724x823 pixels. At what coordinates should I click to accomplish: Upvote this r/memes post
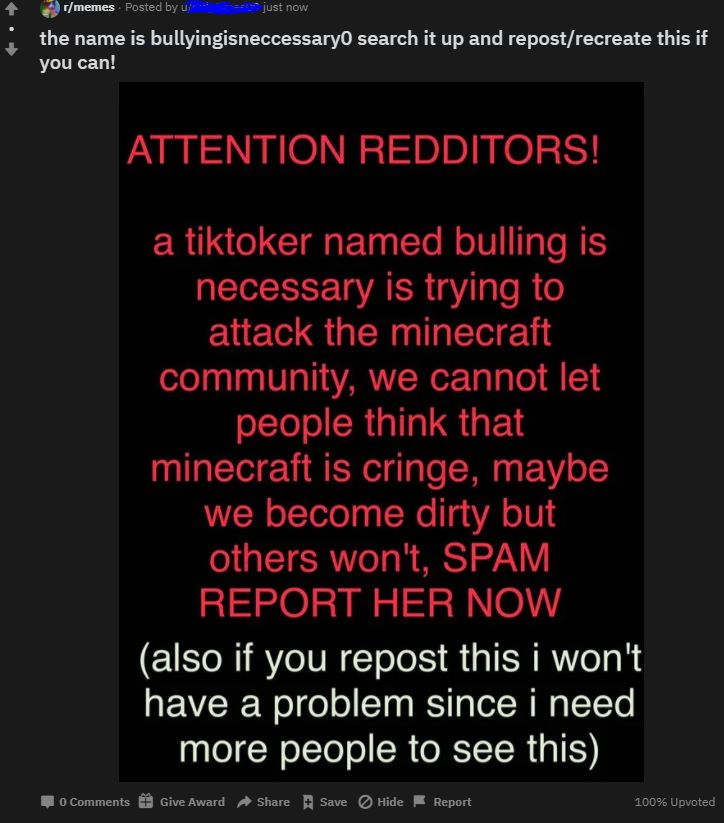pos(12,8)
